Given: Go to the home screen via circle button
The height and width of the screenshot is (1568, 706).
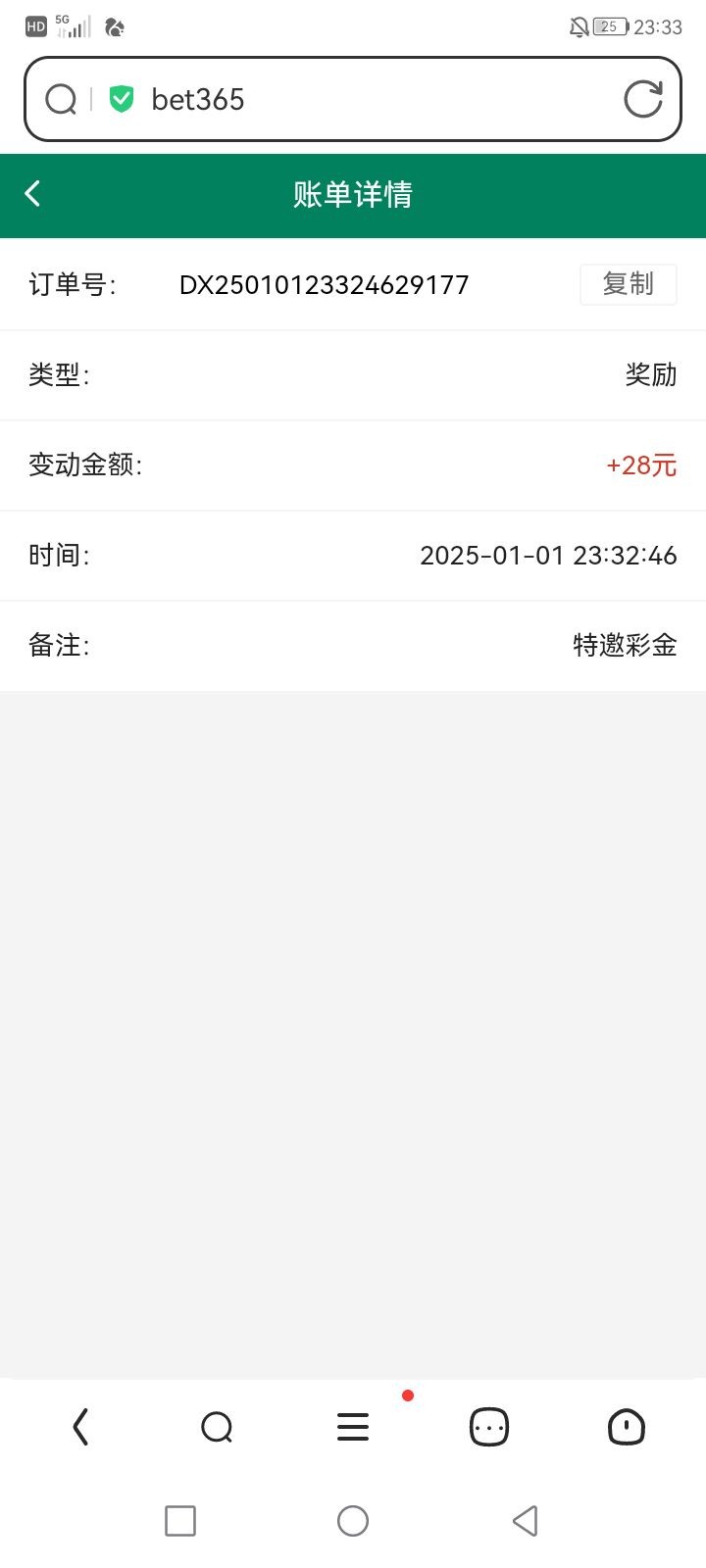Looking at the screenshot, I should point(353,1521).
